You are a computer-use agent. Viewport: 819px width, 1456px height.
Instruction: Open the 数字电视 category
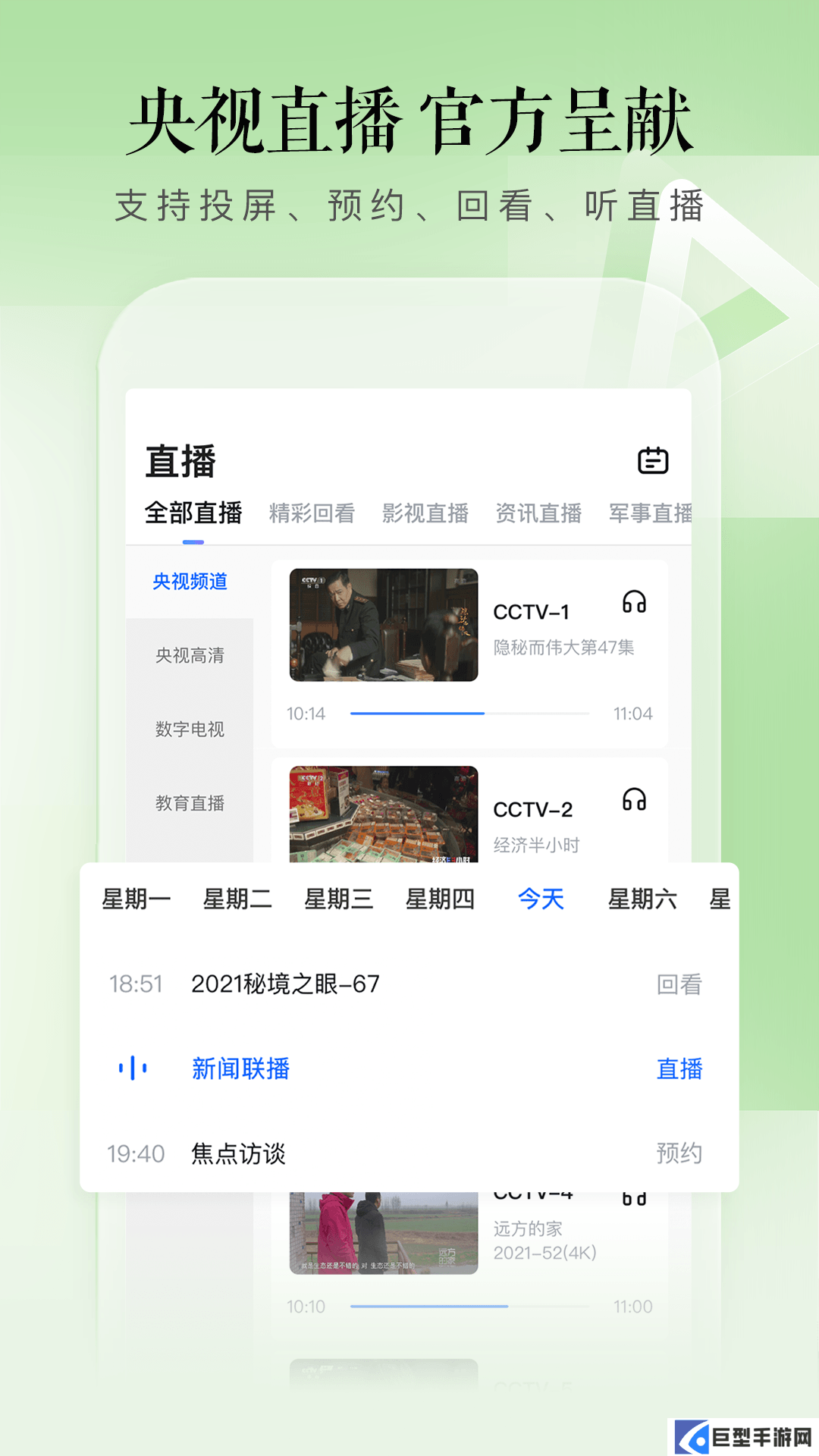pyautogui.click(x=193, y=730)
